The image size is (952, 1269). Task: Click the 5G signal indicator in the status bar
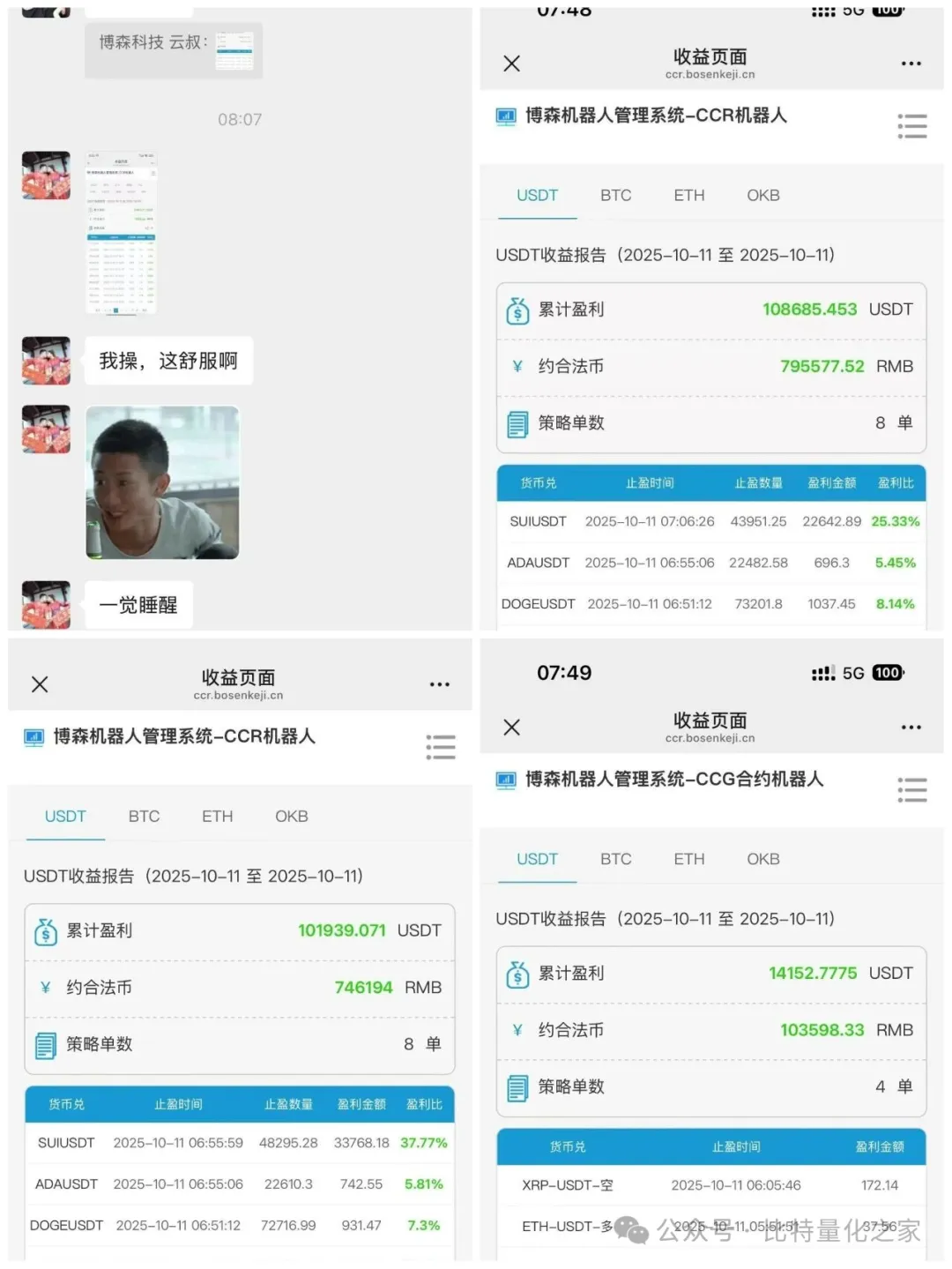click(x=852, y=673)
